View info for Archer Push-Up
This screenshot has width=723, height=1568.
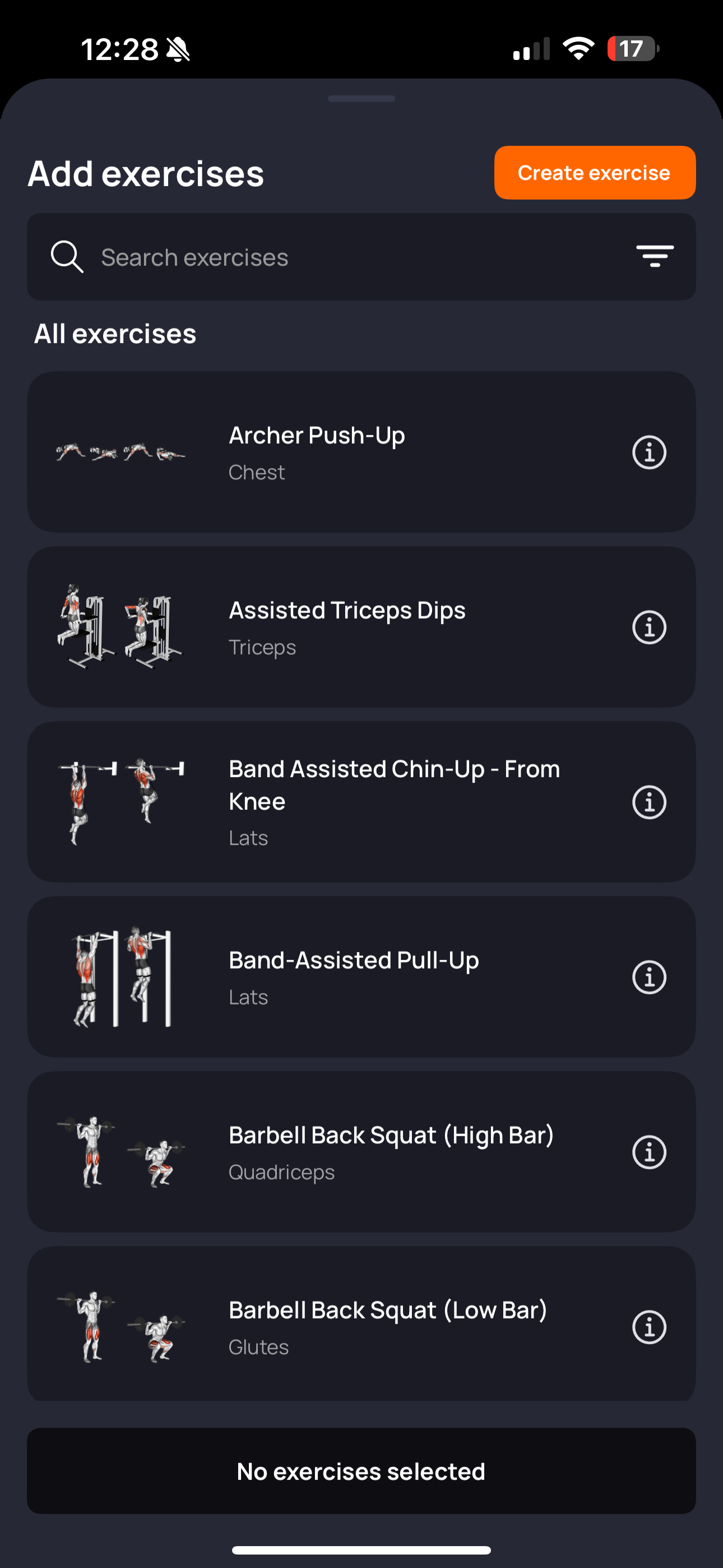[x=649, y=452]
